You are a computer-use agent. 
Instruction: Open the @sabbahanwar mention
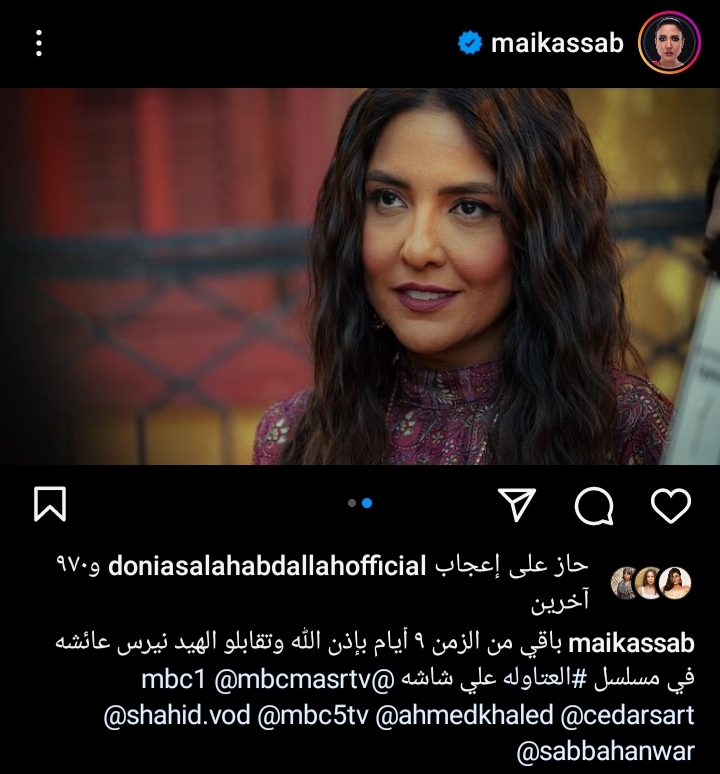[x=605, y=751]
